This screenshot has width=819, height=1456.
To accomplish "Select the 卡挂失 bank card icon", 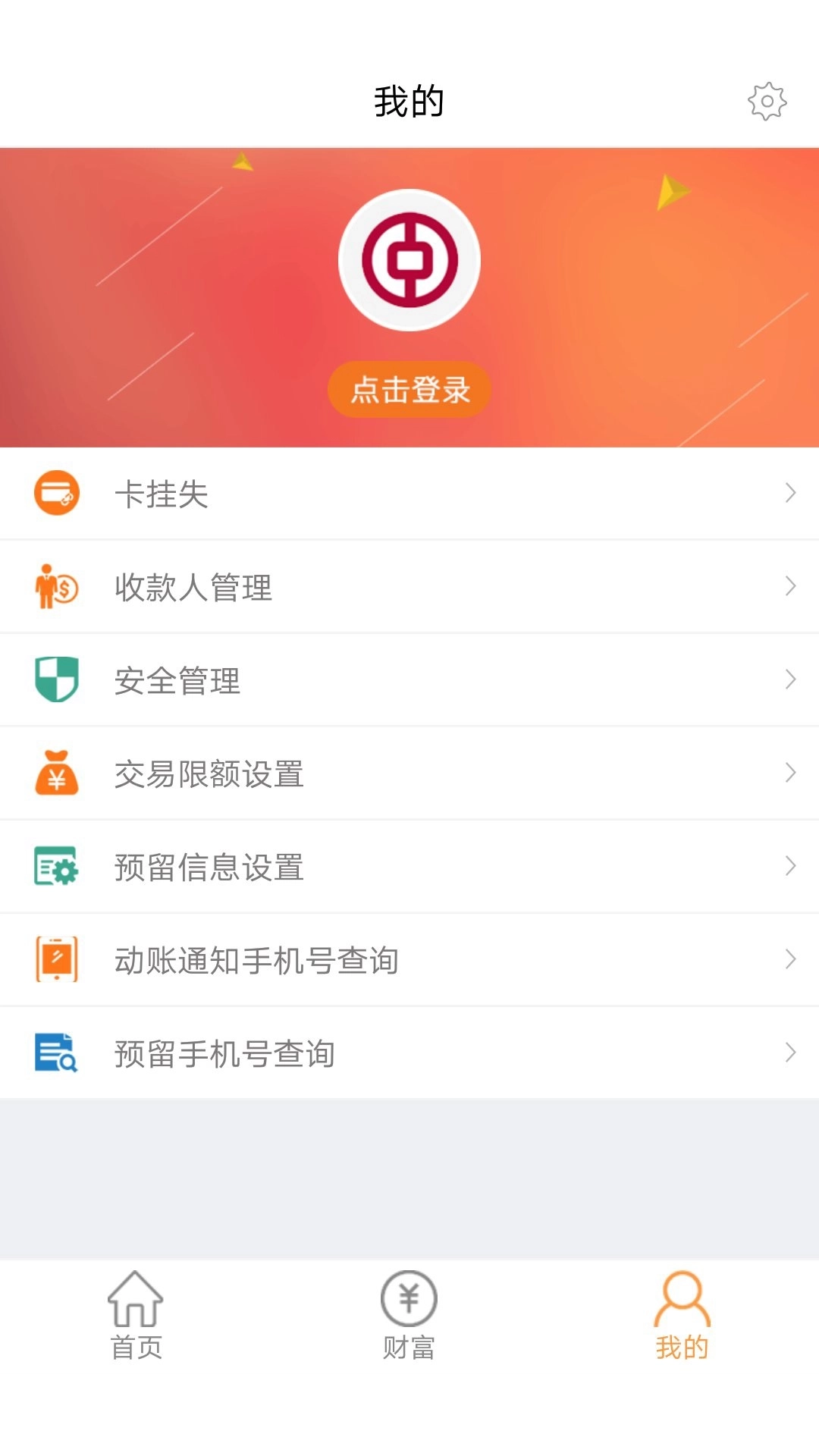I will (55, 494).
